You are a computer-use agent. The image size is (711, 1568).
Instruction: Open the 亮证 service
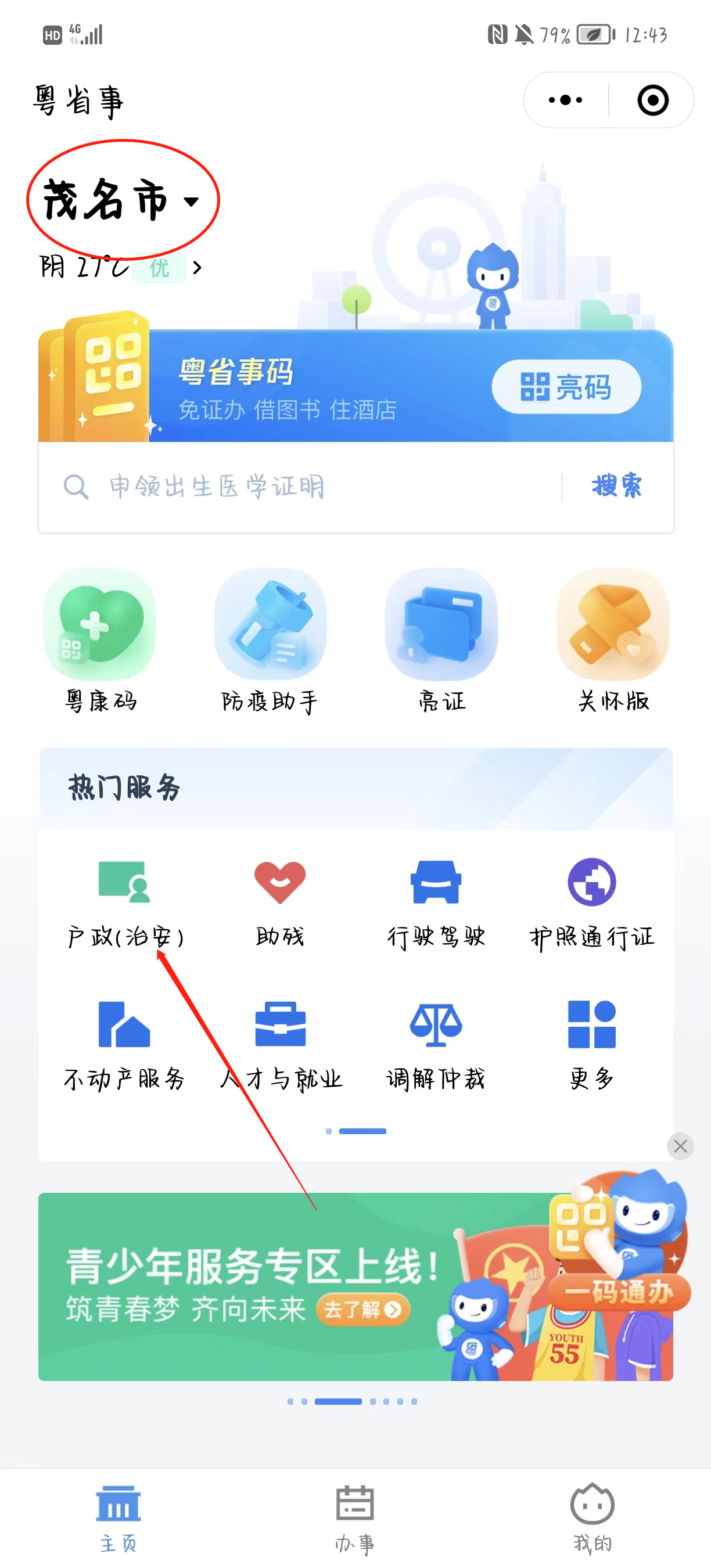tap(442, 641)
